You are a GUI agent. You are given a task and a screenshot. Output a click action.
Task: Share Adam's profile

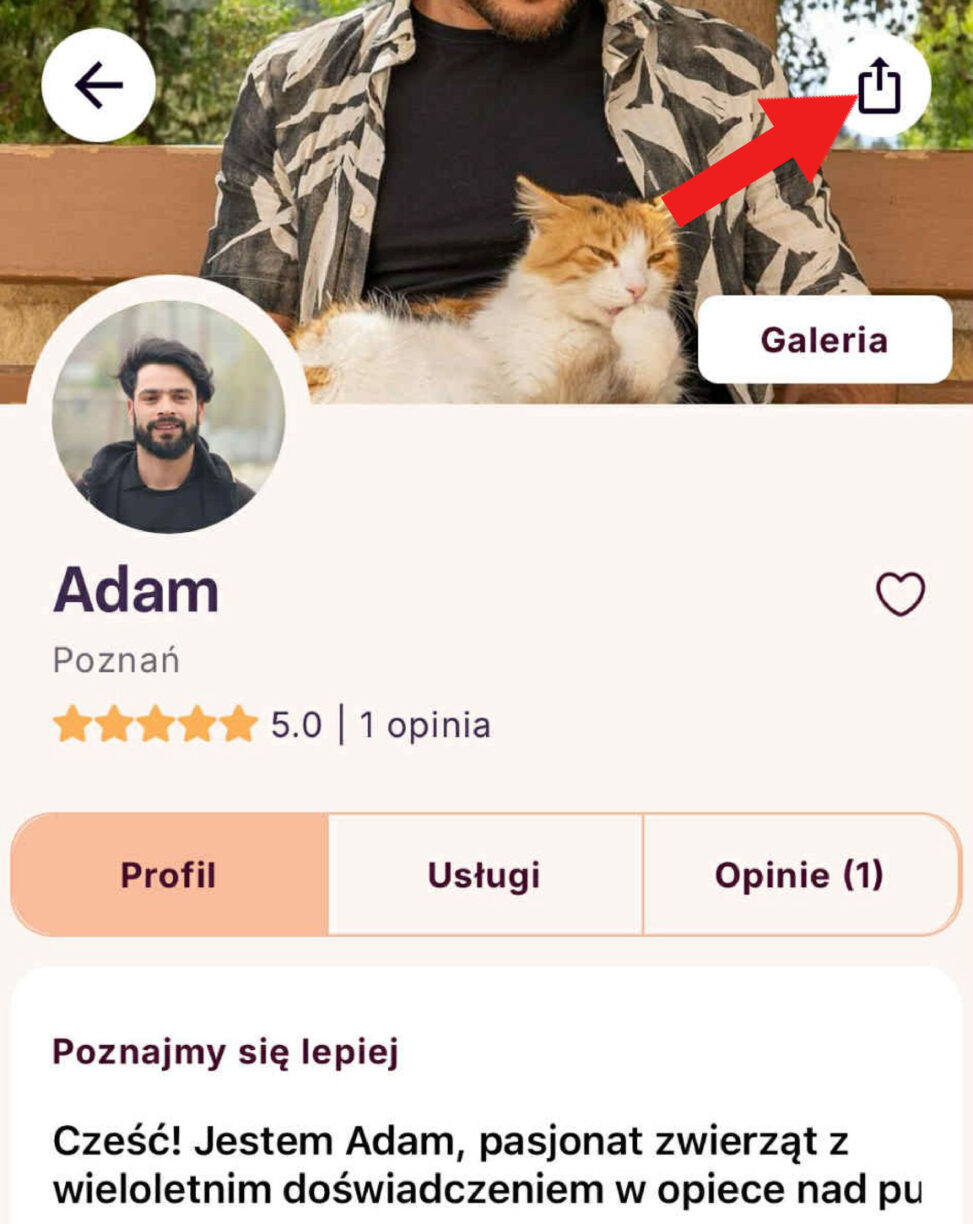pyautogui.click(x=879, y=86)
